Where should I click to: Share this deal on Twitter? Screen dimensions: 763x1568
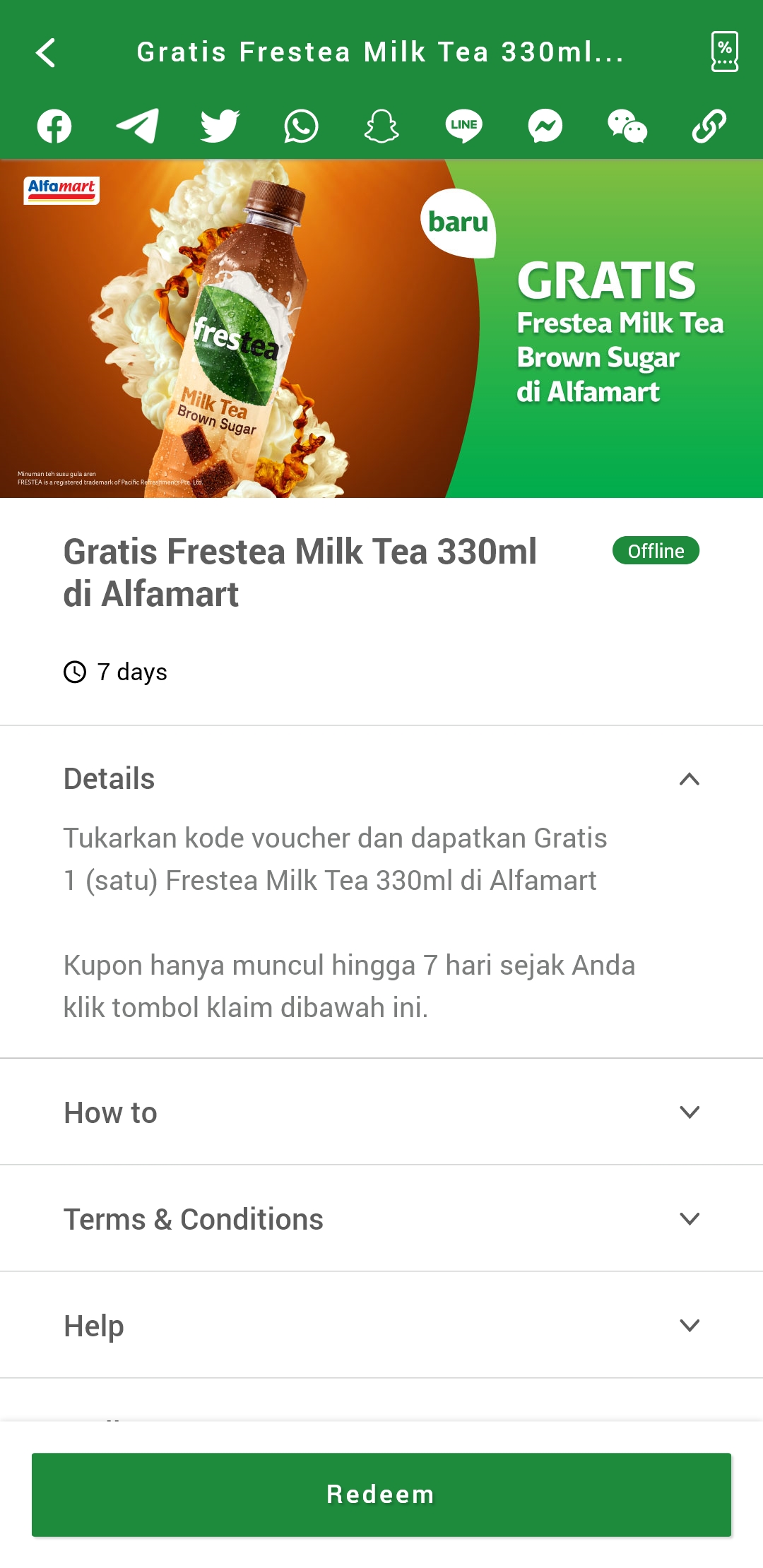[x=220, y=126]
